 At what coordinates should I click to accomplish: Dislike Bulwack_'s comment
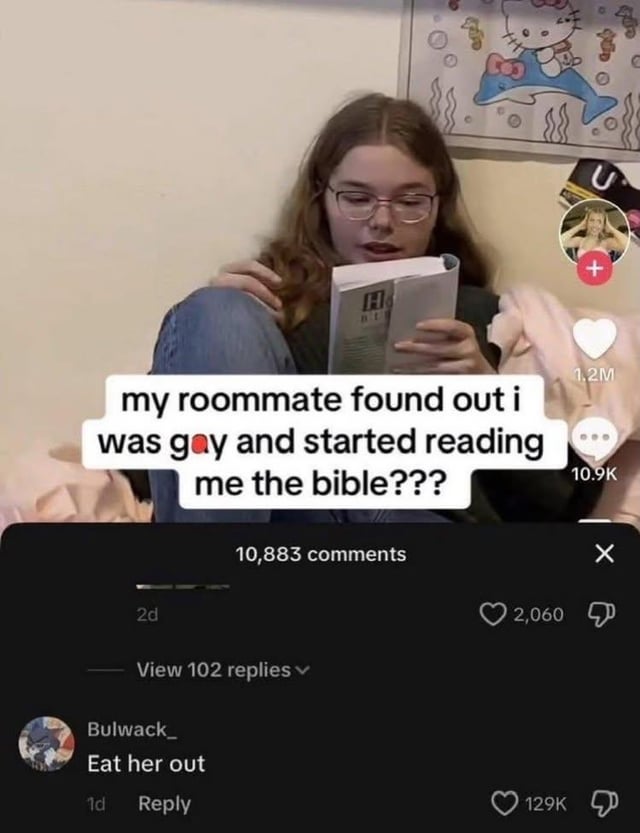(603, 803)
